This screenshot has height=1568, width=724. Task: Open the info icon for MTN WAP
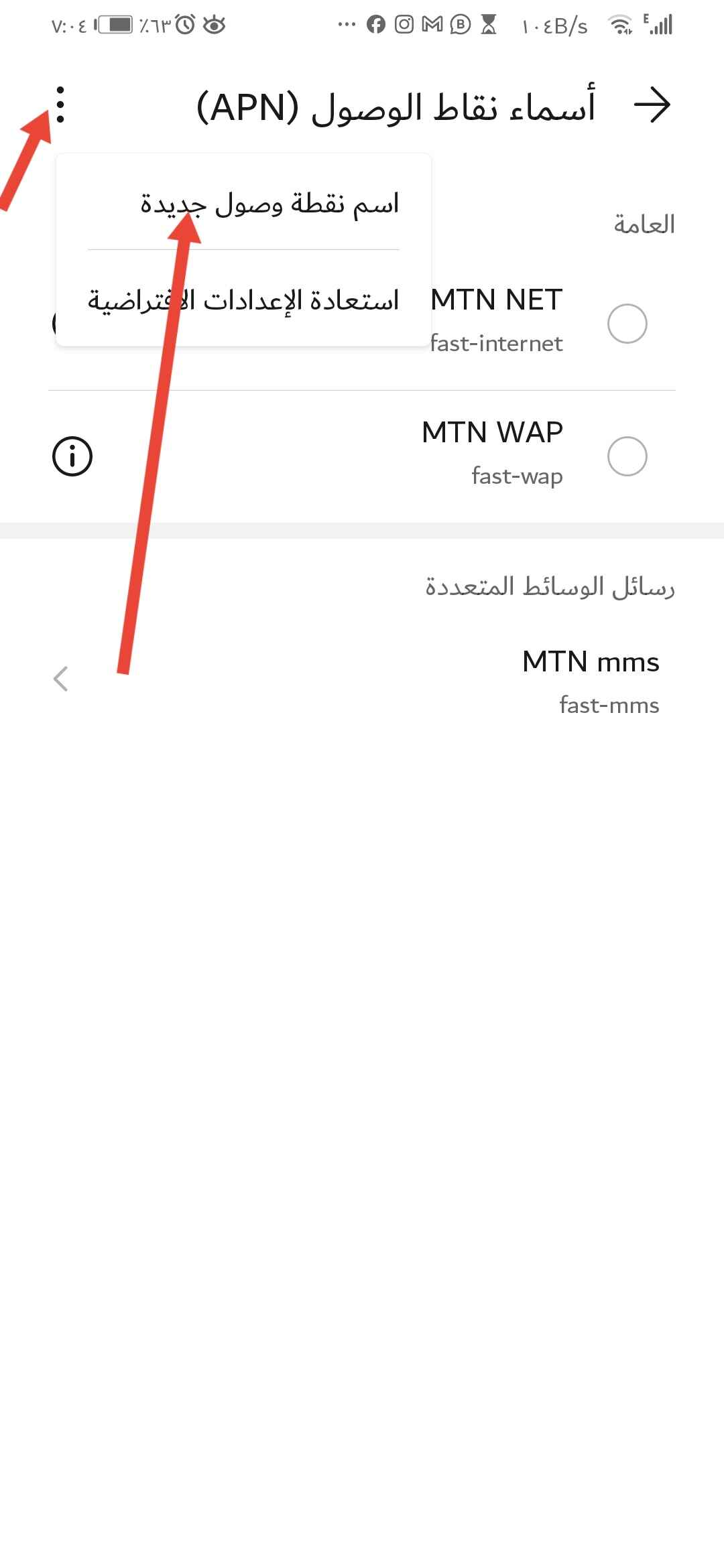[72, 456]
